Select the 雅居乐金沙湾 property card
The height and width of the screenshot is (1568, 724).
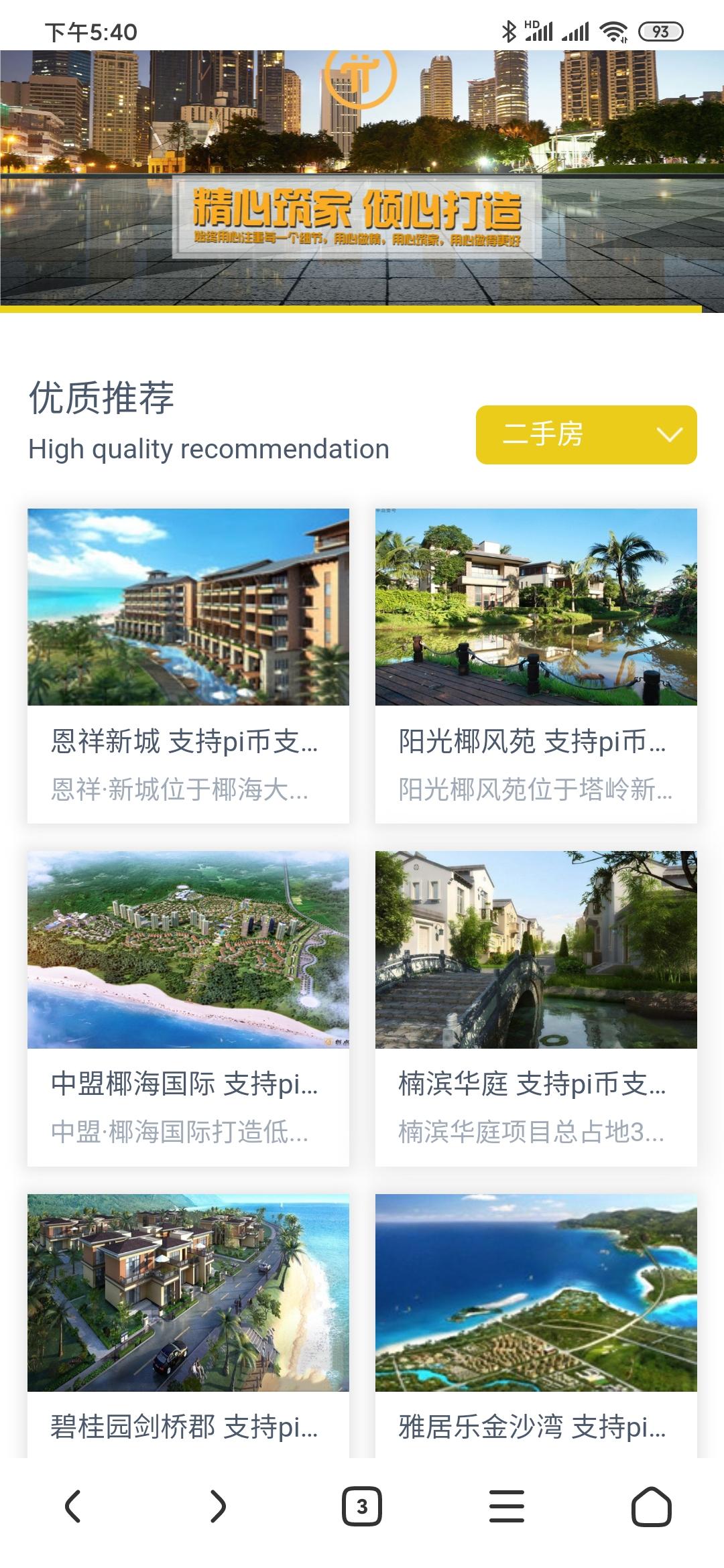pyautogui.click(x=536, y=1323)
